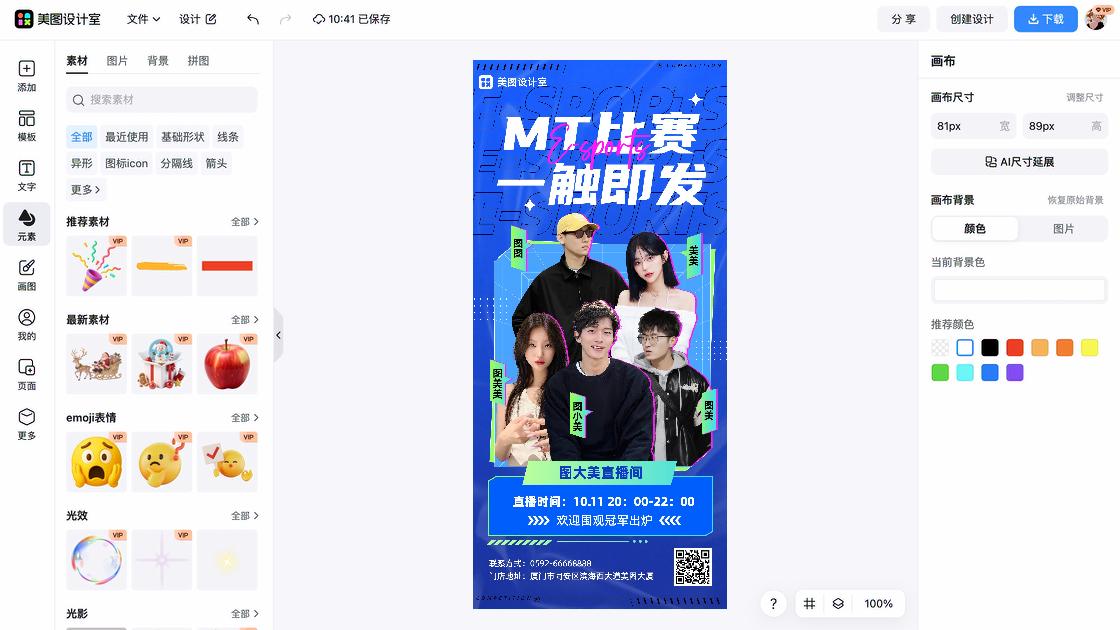1120x630 pixels.
Task: Select the 基础形状 filter chip
Action: (182, 137)
